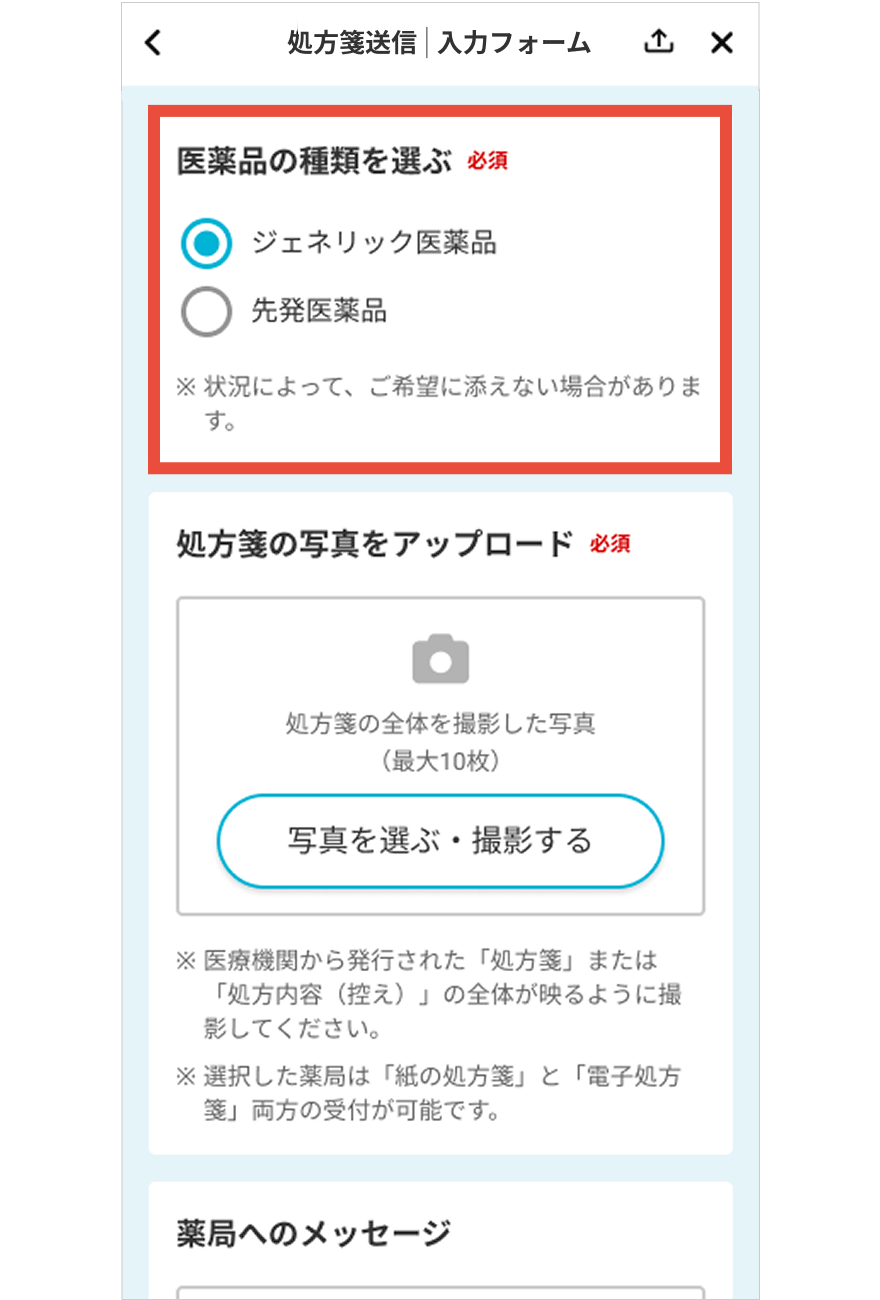Close the prescription form
The image size is (880, 1300).
point(721,43)
